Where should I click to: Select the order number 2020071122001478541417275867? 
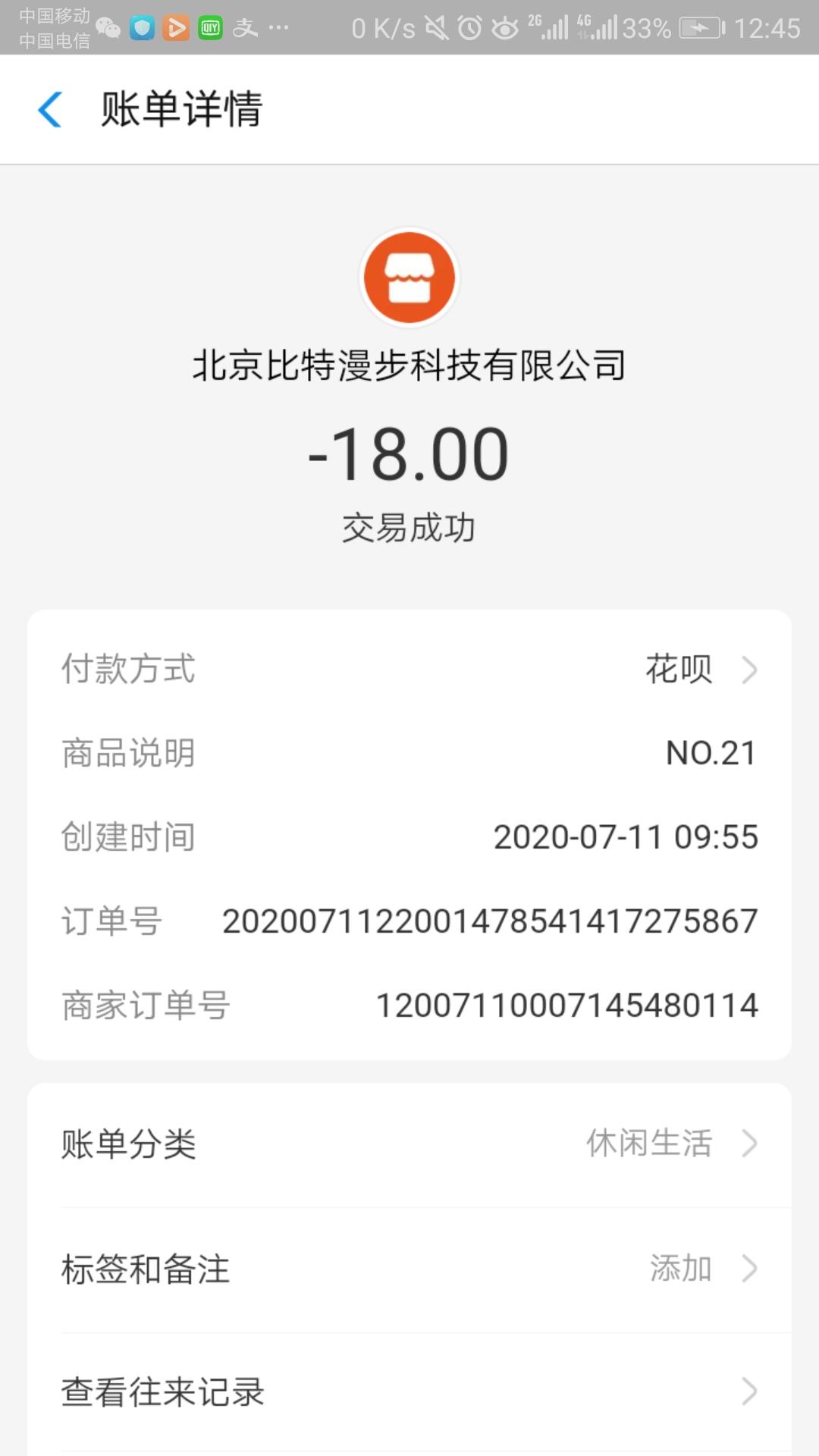point(489,921)
